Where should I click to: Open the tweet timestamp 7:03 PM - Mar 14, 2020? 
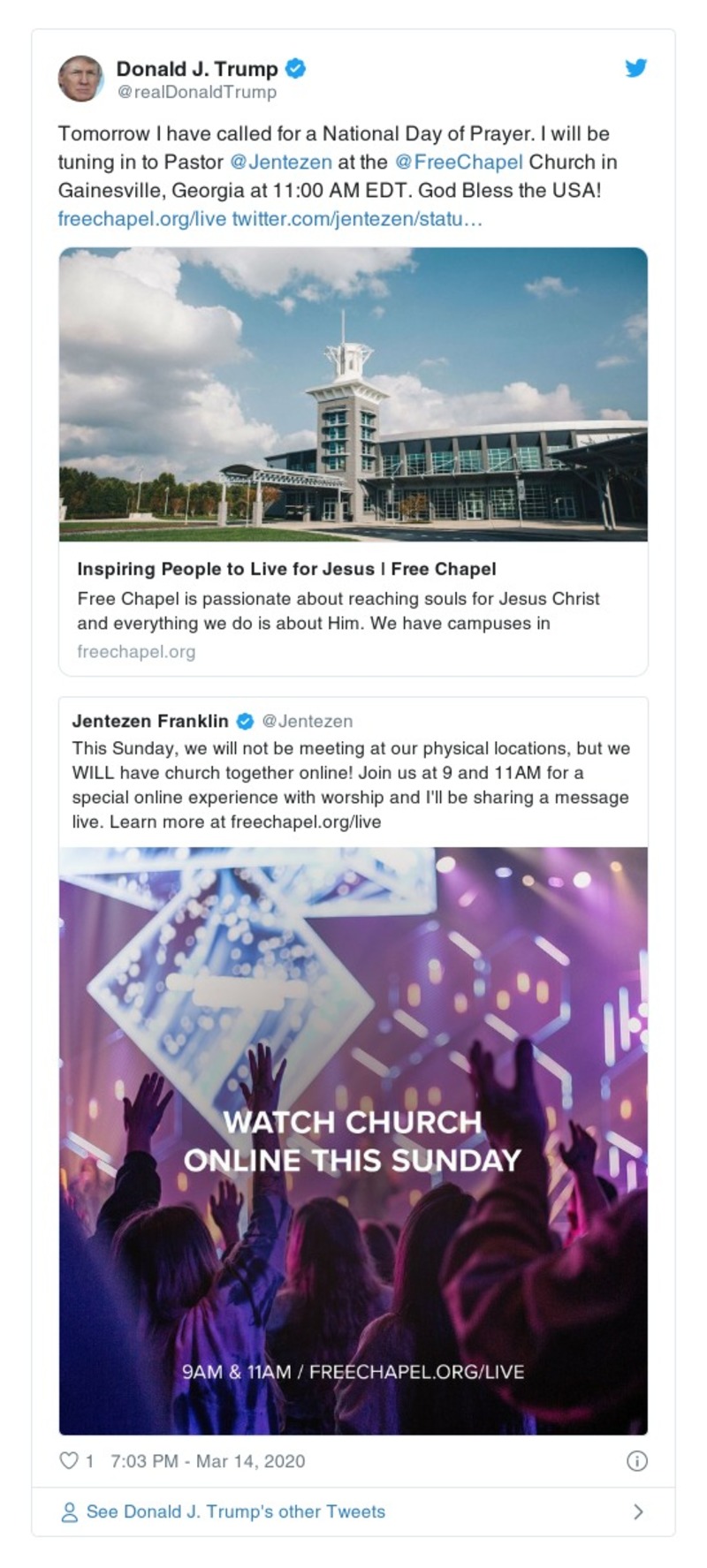208,1461
